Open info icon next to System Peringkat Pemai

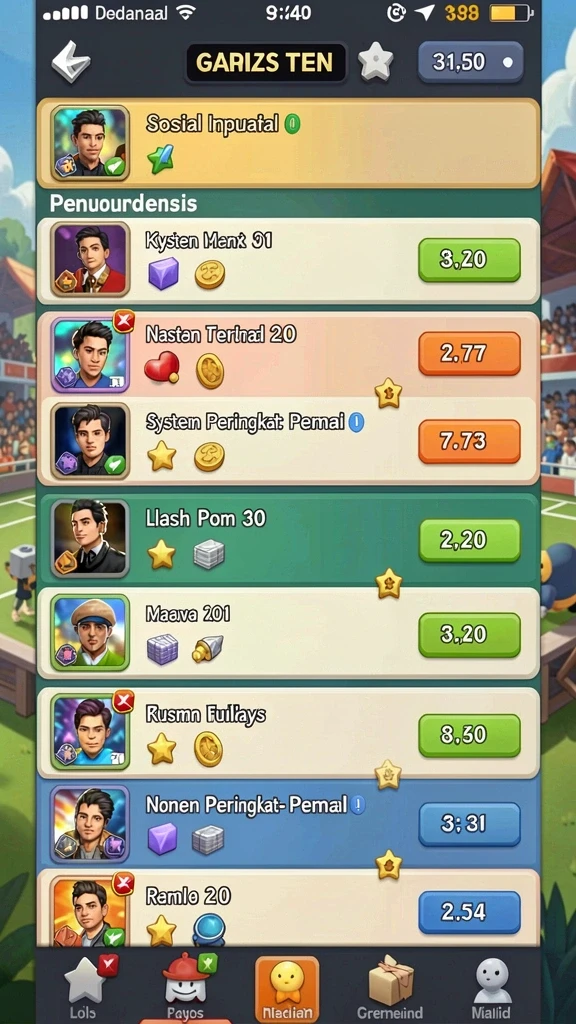coord(356,423)
